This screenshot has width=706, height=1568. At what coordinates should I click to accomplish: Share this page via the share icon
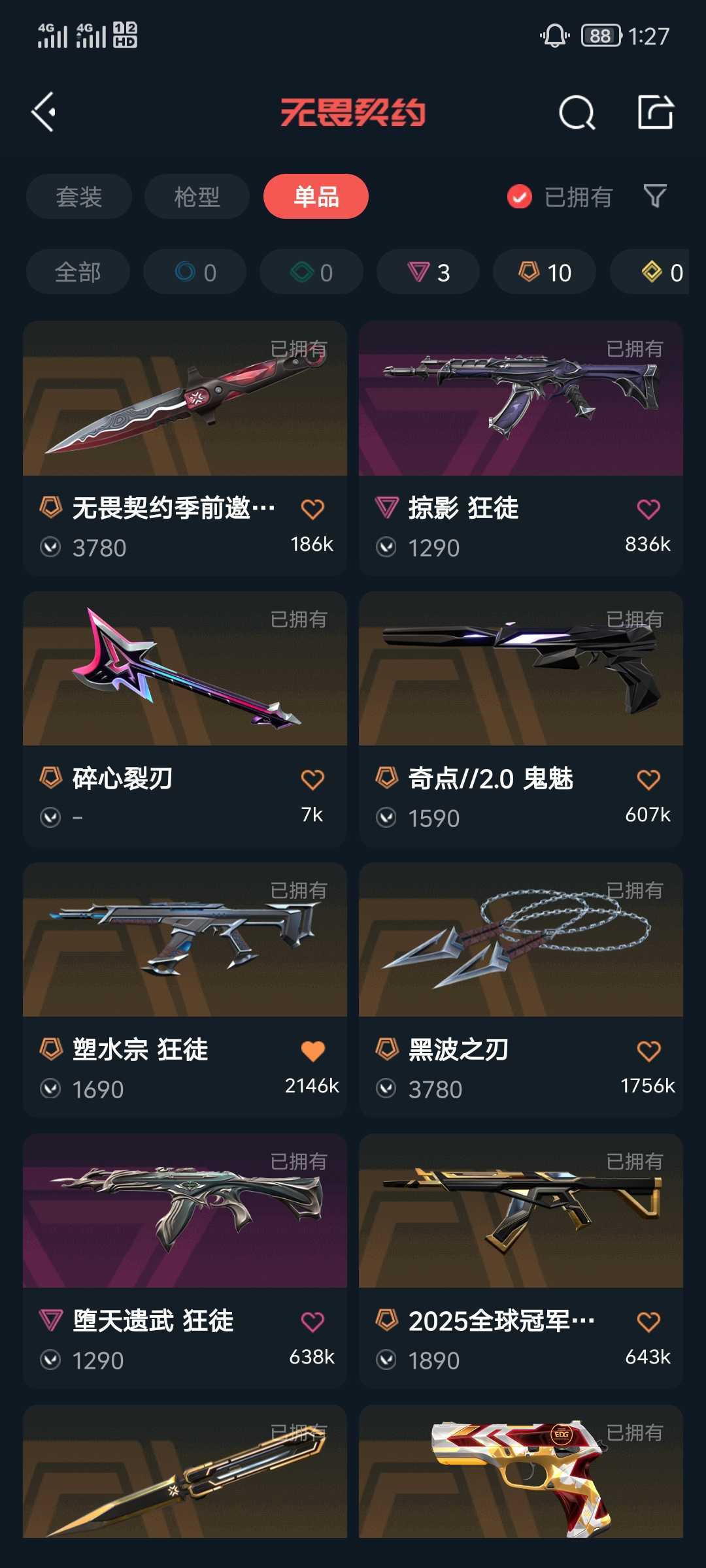point(655,112)
